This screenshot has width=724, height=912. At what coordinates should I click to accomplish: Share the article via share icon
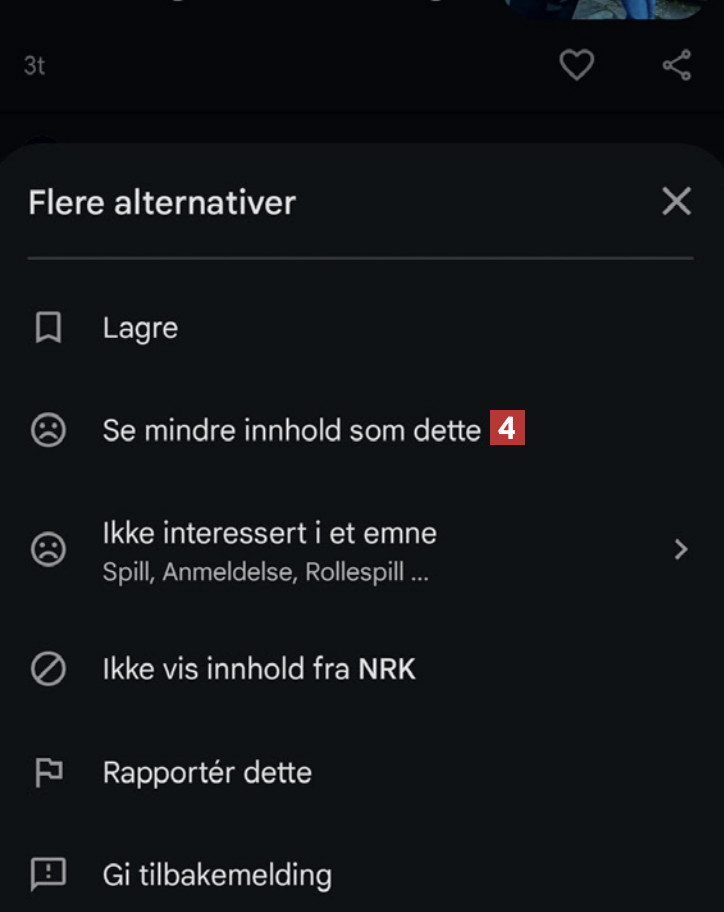(677, 66)
